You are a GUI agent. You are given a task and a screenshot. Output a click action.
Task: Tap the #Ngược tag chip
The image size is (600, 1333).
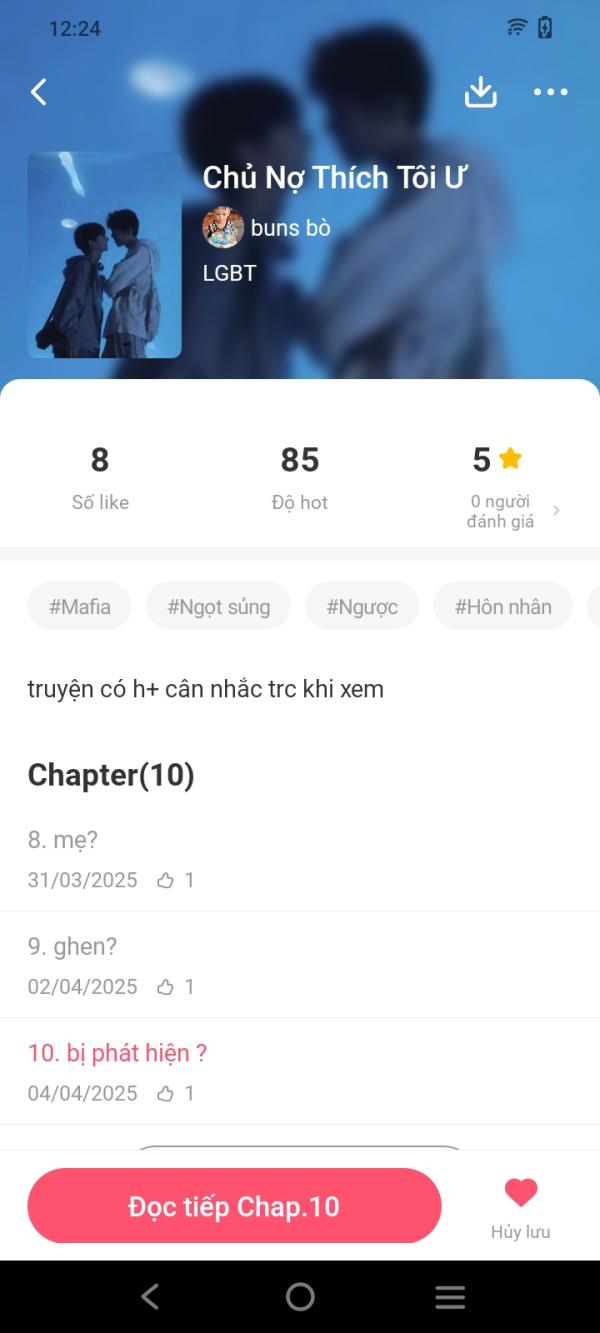[362, 606]
